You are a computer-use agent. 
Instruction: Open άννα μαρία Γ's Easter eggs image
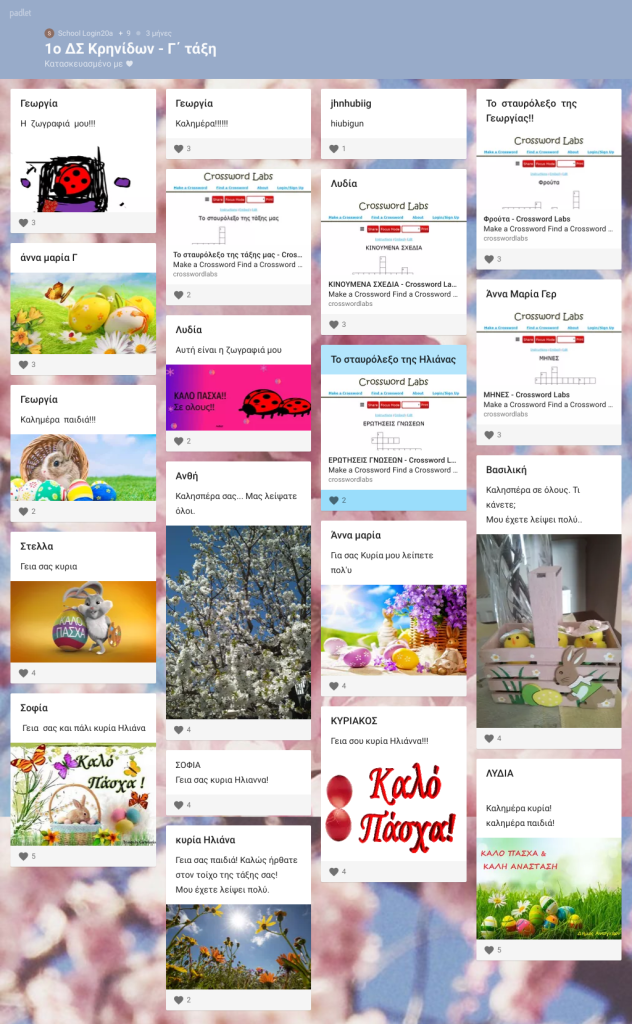tap(83, 313)
